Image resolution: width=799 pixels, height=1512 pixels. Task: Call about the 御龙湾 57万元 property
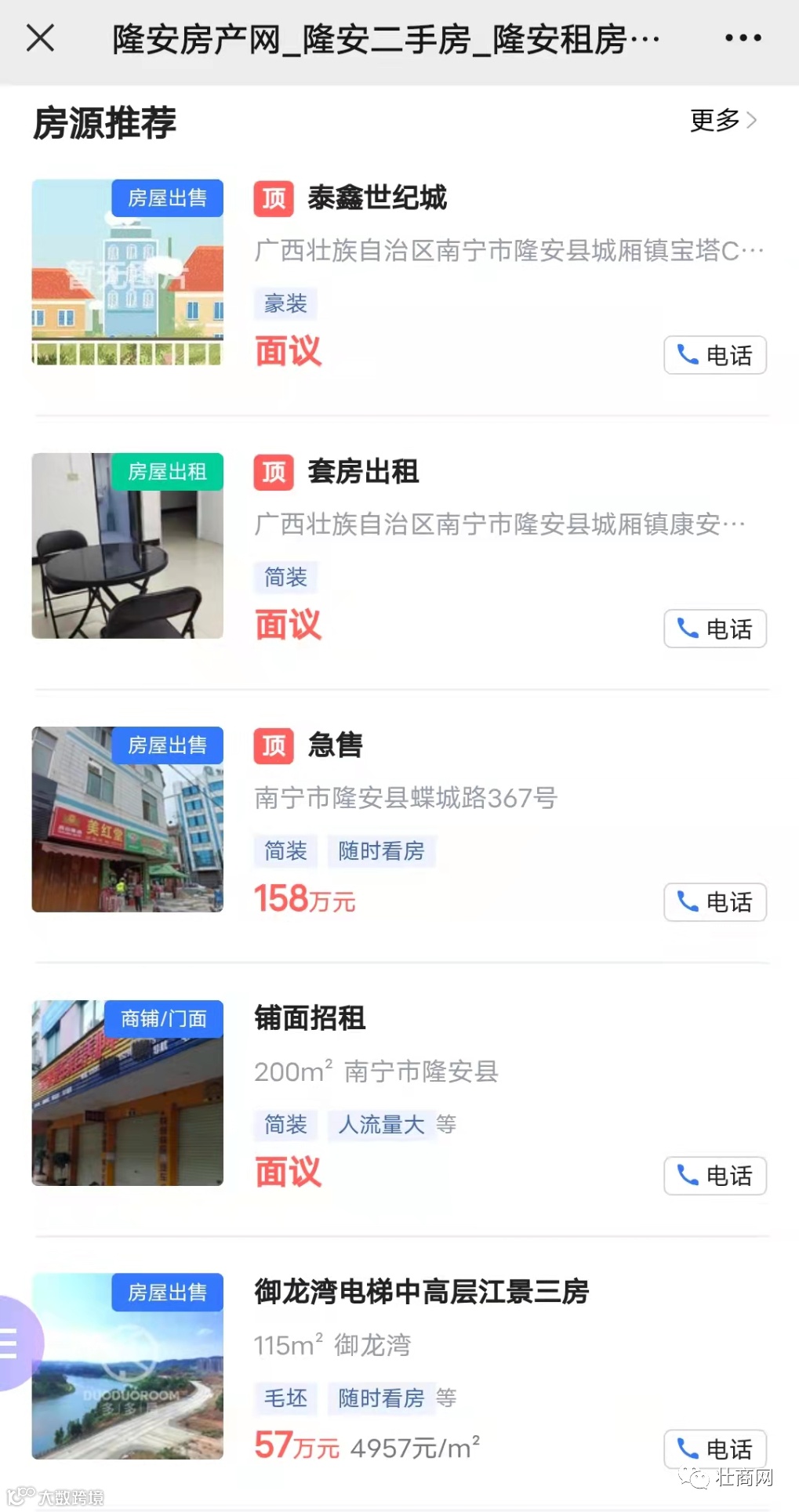[x=714, y=1448]
